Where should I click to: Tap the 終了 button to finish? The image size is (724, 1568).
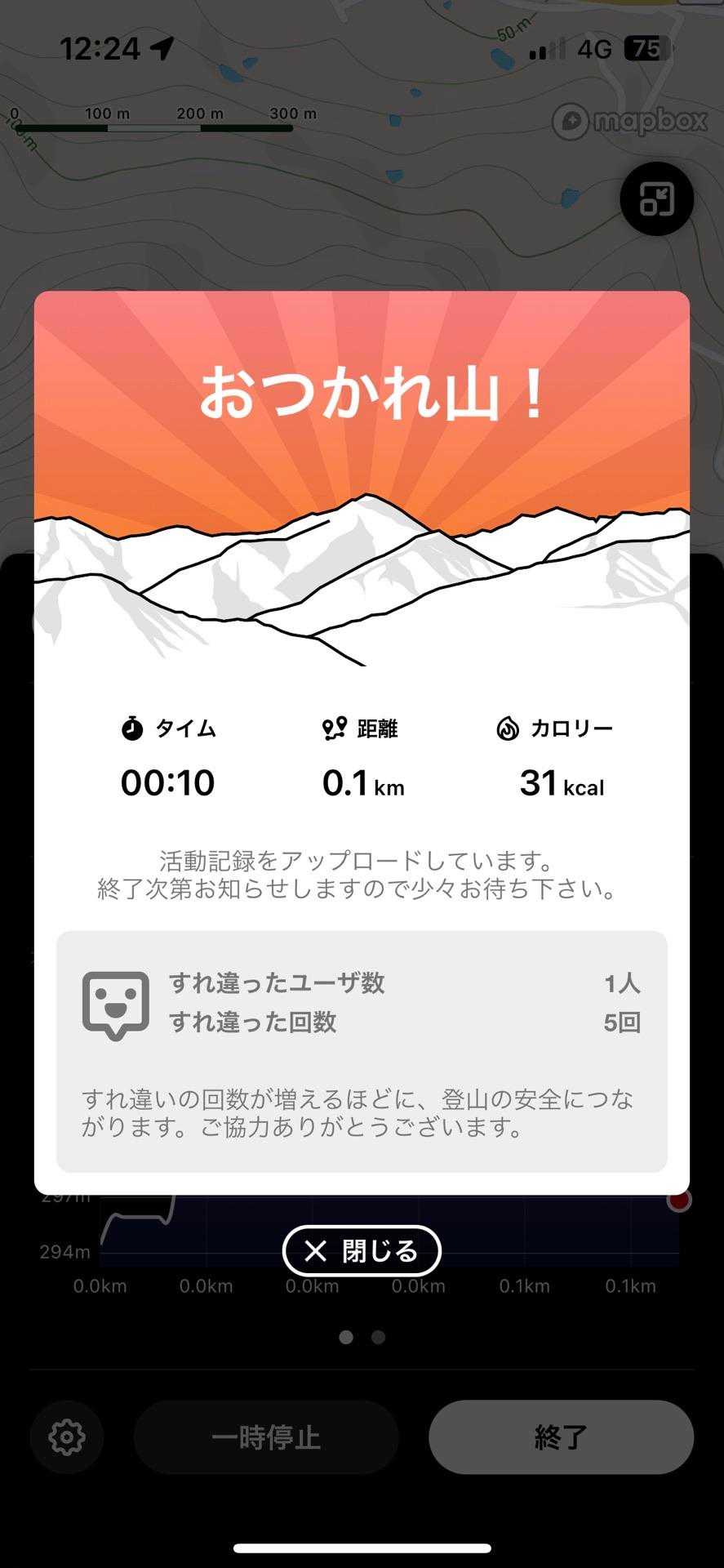point(561,1437)
